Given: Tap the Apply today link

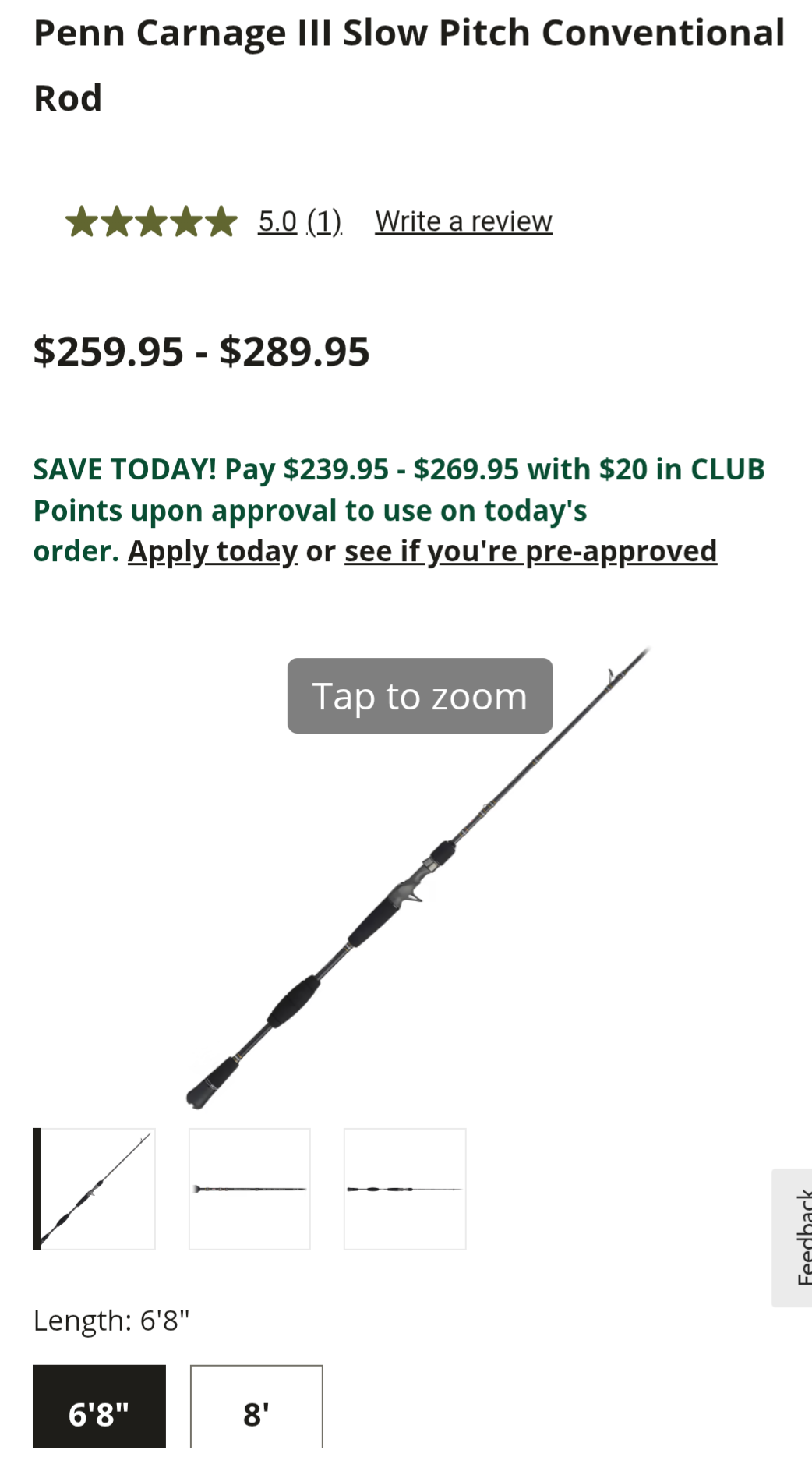Looking at the screenshot, I should [213, 551].
